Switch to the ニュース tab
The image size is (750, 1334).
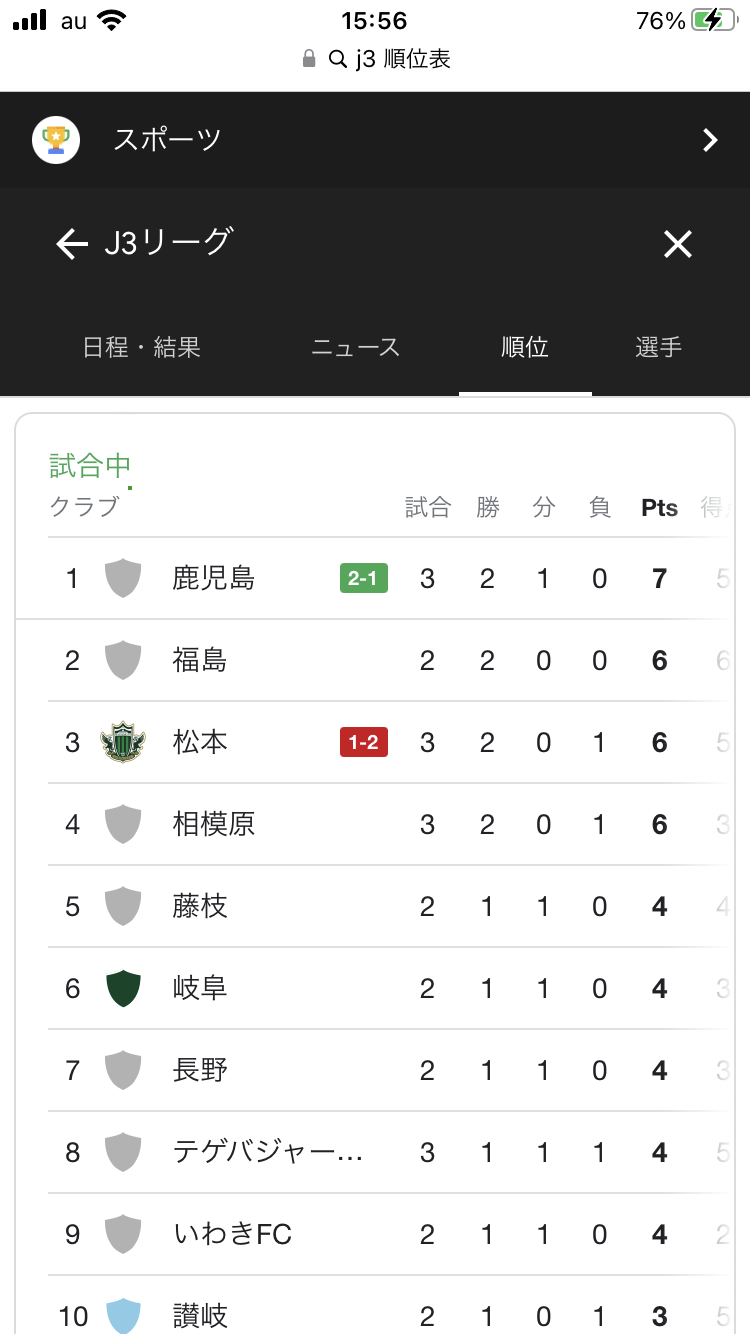click(x=355, y=347)
